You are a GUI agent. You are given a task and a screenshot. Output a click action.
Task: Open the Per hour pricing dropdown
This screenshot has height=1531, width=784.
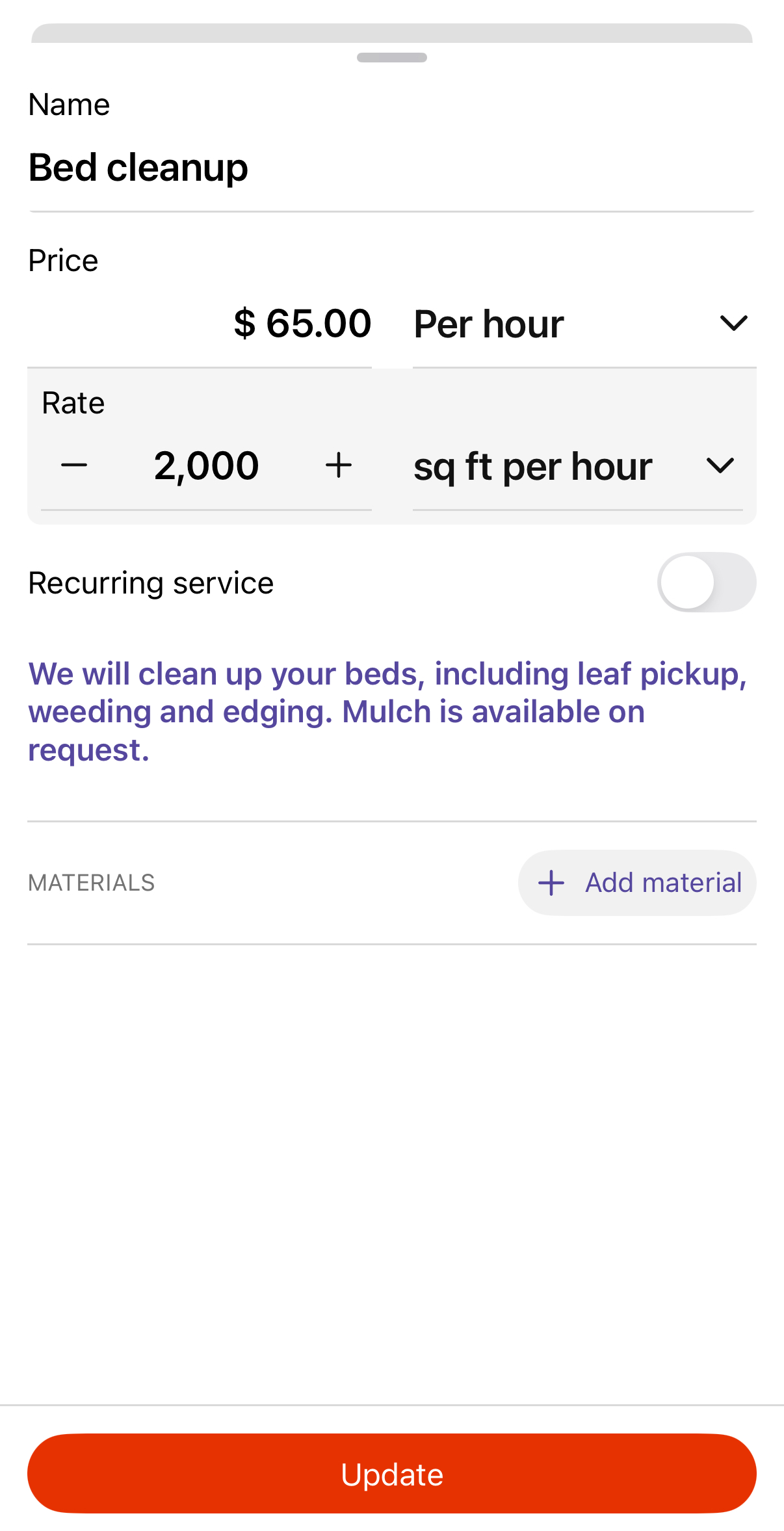(x=582, y=324)
